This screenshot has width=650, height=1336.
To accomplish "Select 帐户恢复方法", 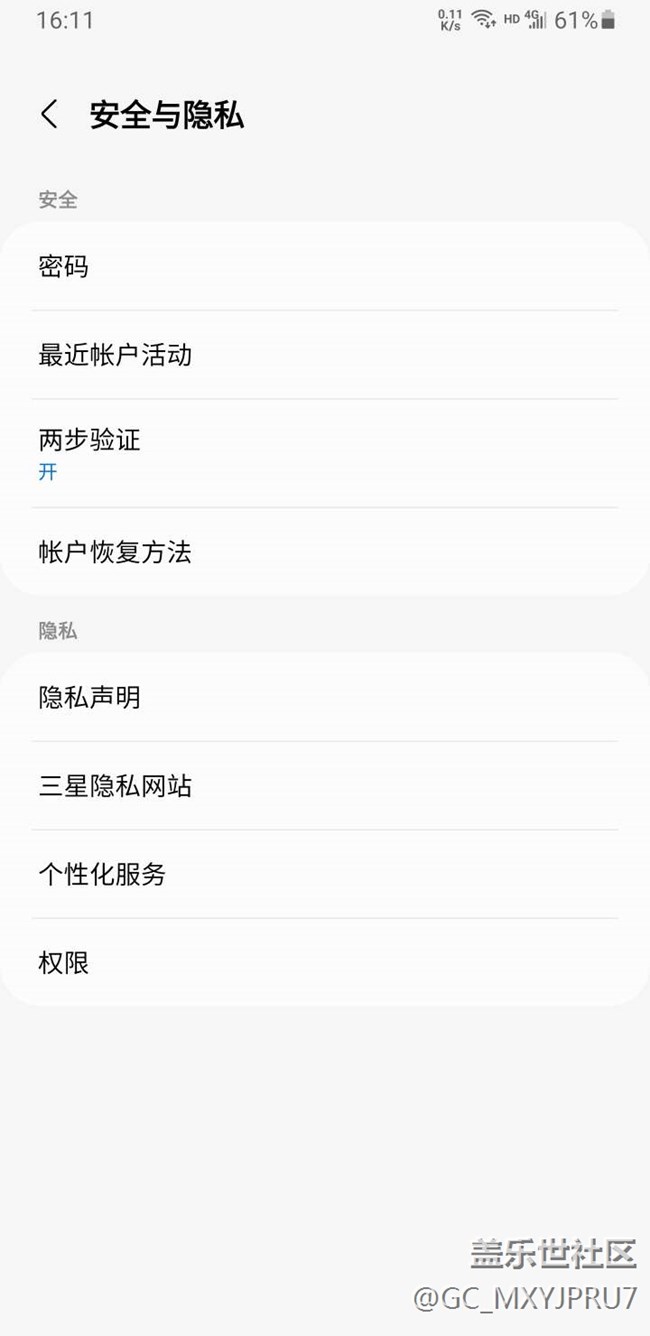I will point(324,552).
